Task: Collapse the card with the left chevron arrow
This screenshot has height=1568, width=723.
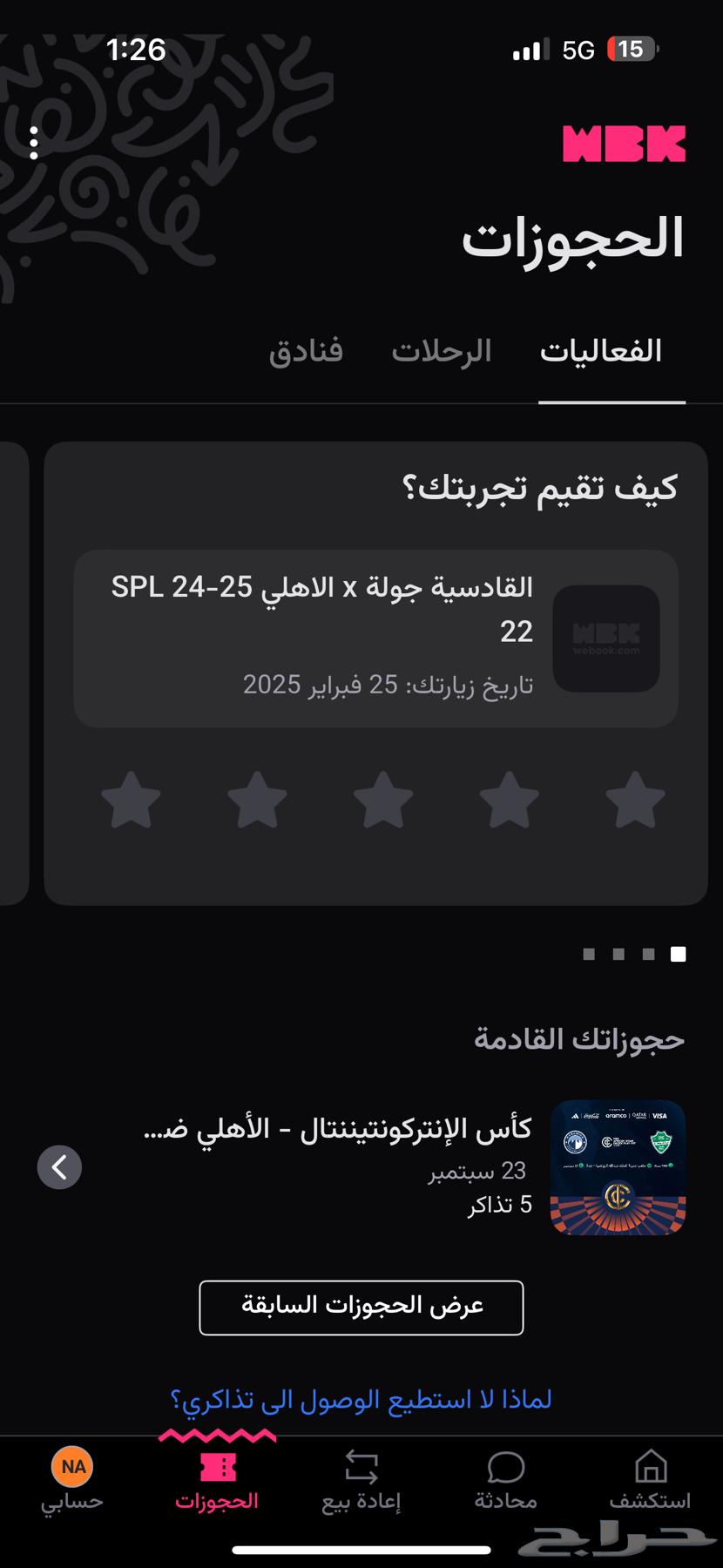Action: 59,1167
